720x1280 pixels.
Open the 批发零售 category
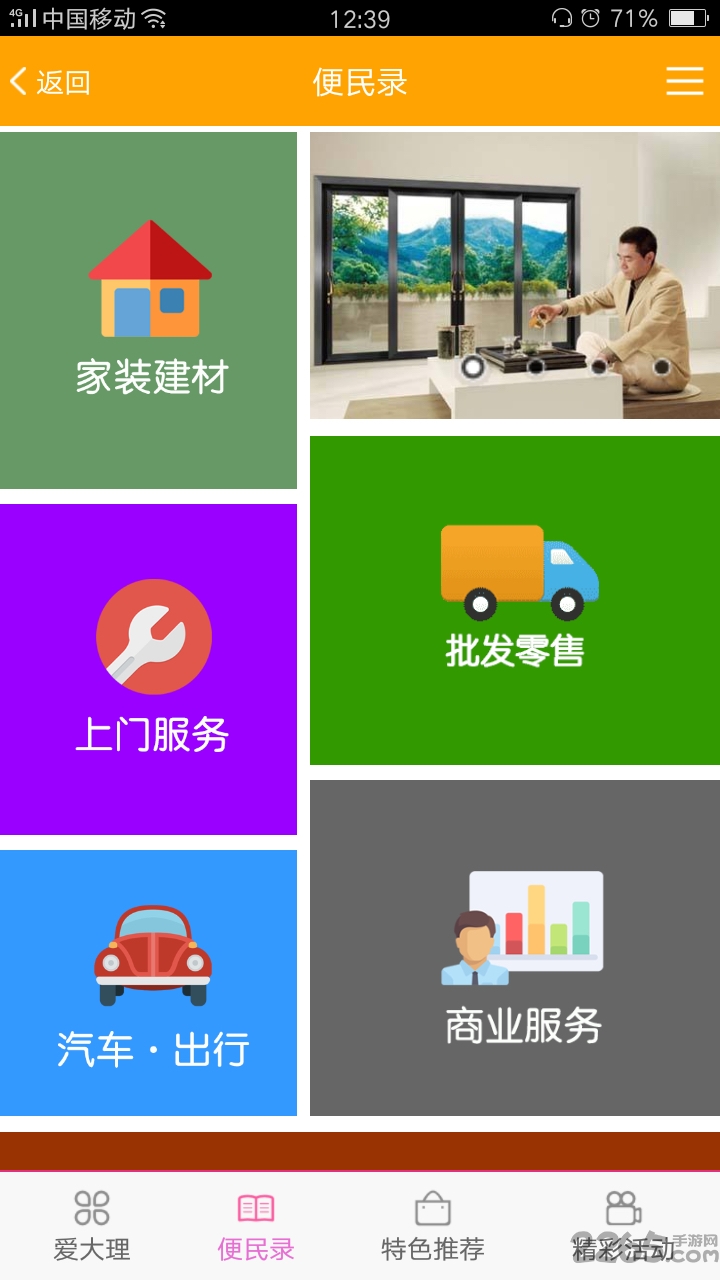(514, 600)
